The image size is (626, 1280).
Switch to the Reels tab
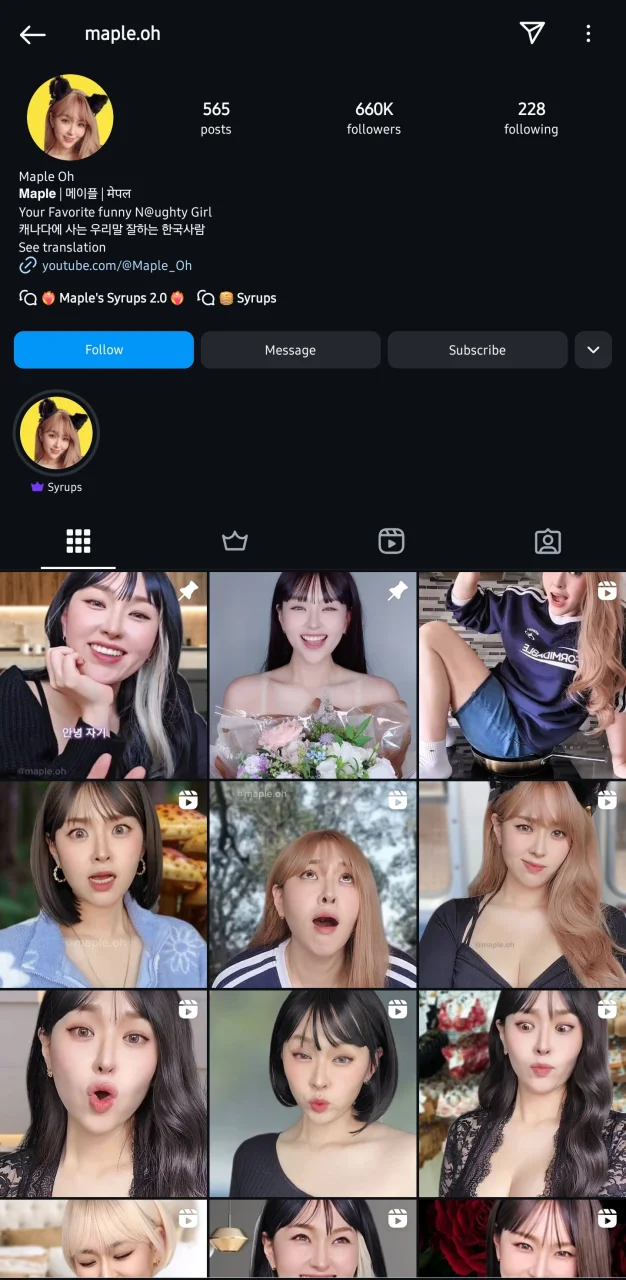point(391,541)
